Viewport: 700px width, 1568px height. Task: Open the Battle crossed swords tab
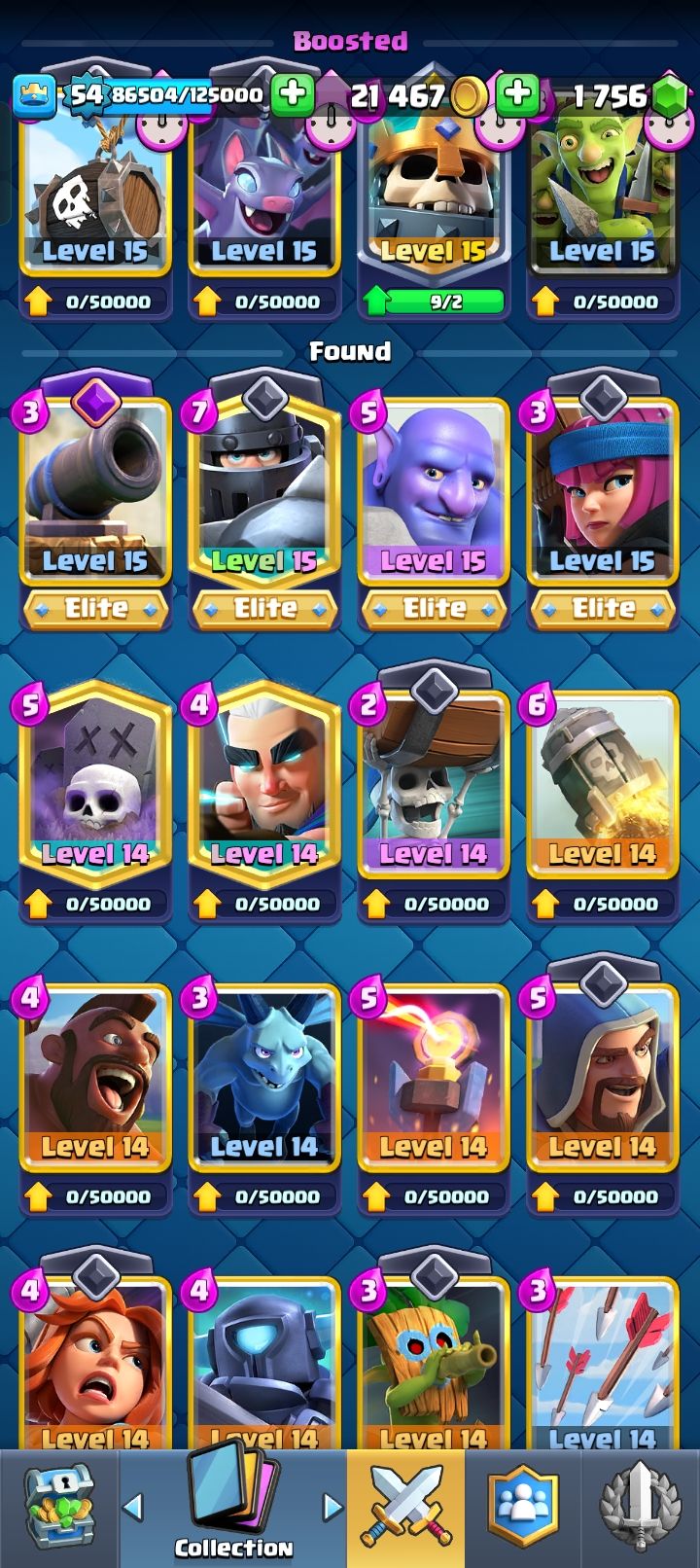[x=406, y=1509]
